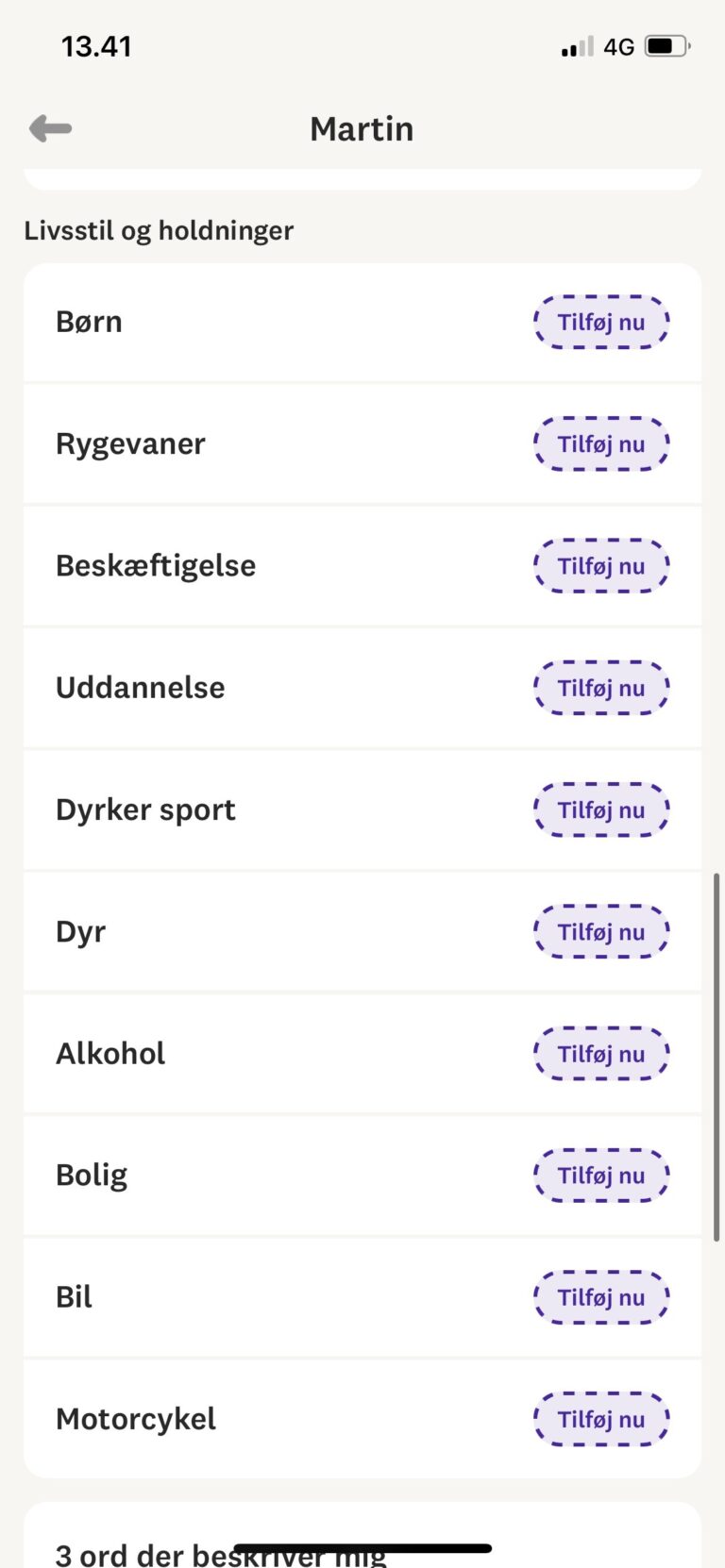Add info for Rygevaner
The image size is (725, 1568).
(601, 443)
